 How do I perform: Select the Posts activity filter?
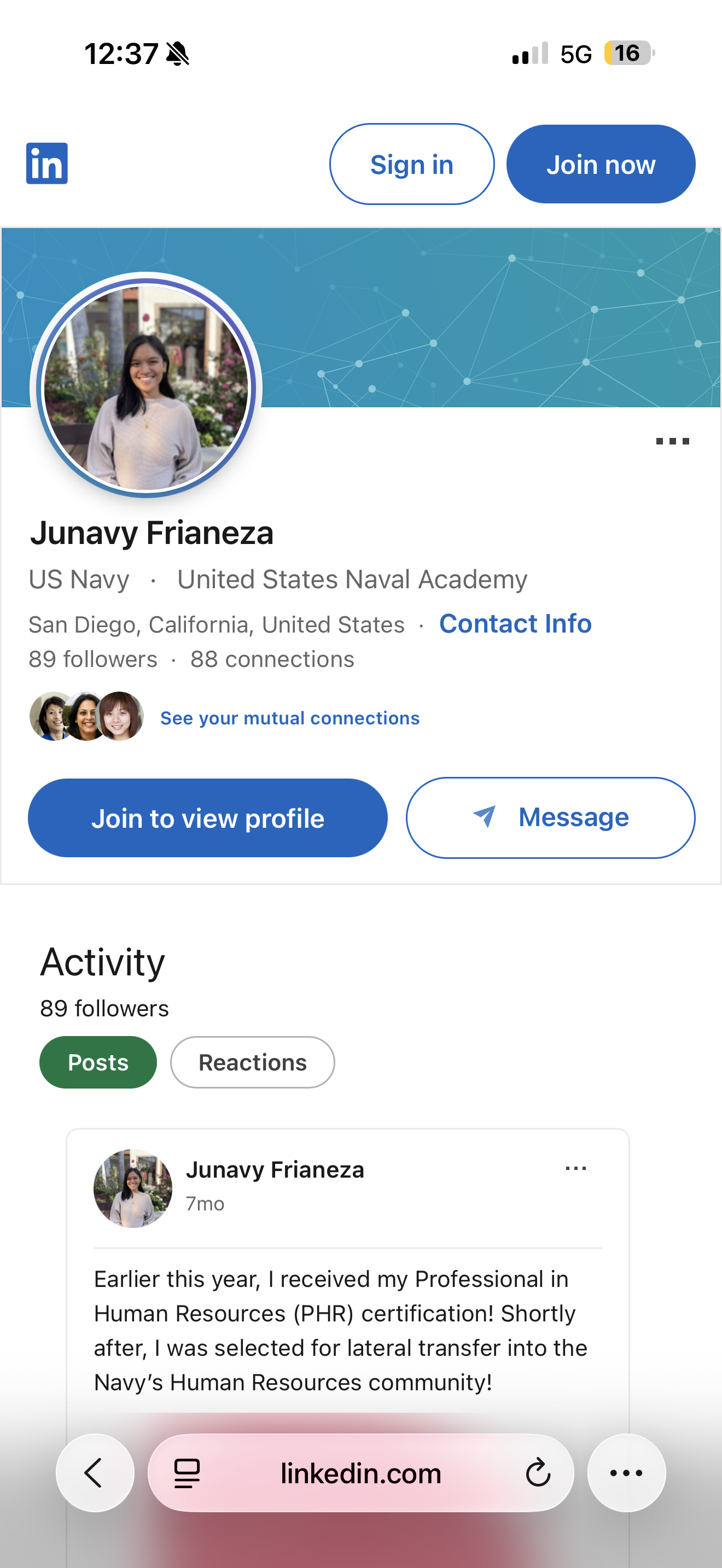[98, 1062]
